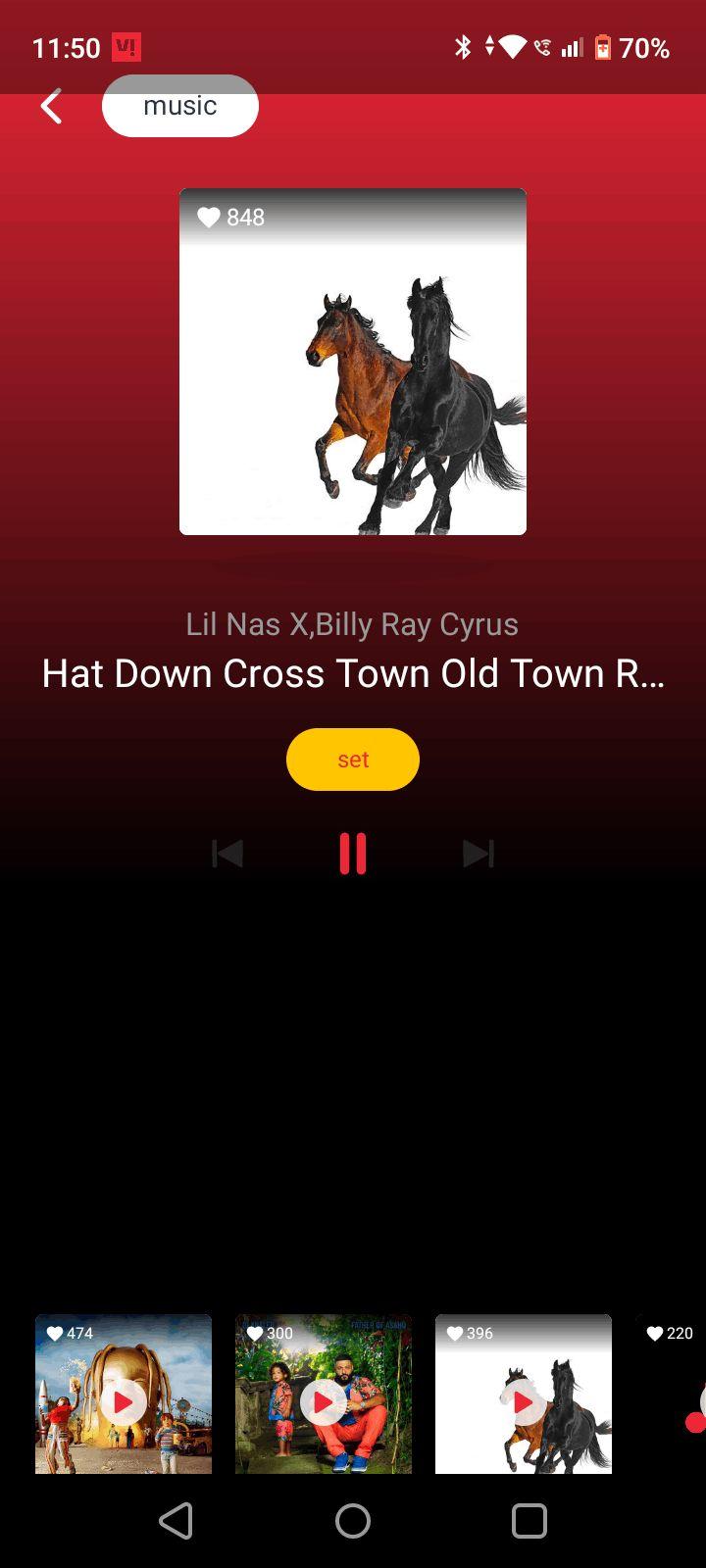The width and height of the screenshot is (706, 1568).
Task: Skip to the next track
Action: 479,854
